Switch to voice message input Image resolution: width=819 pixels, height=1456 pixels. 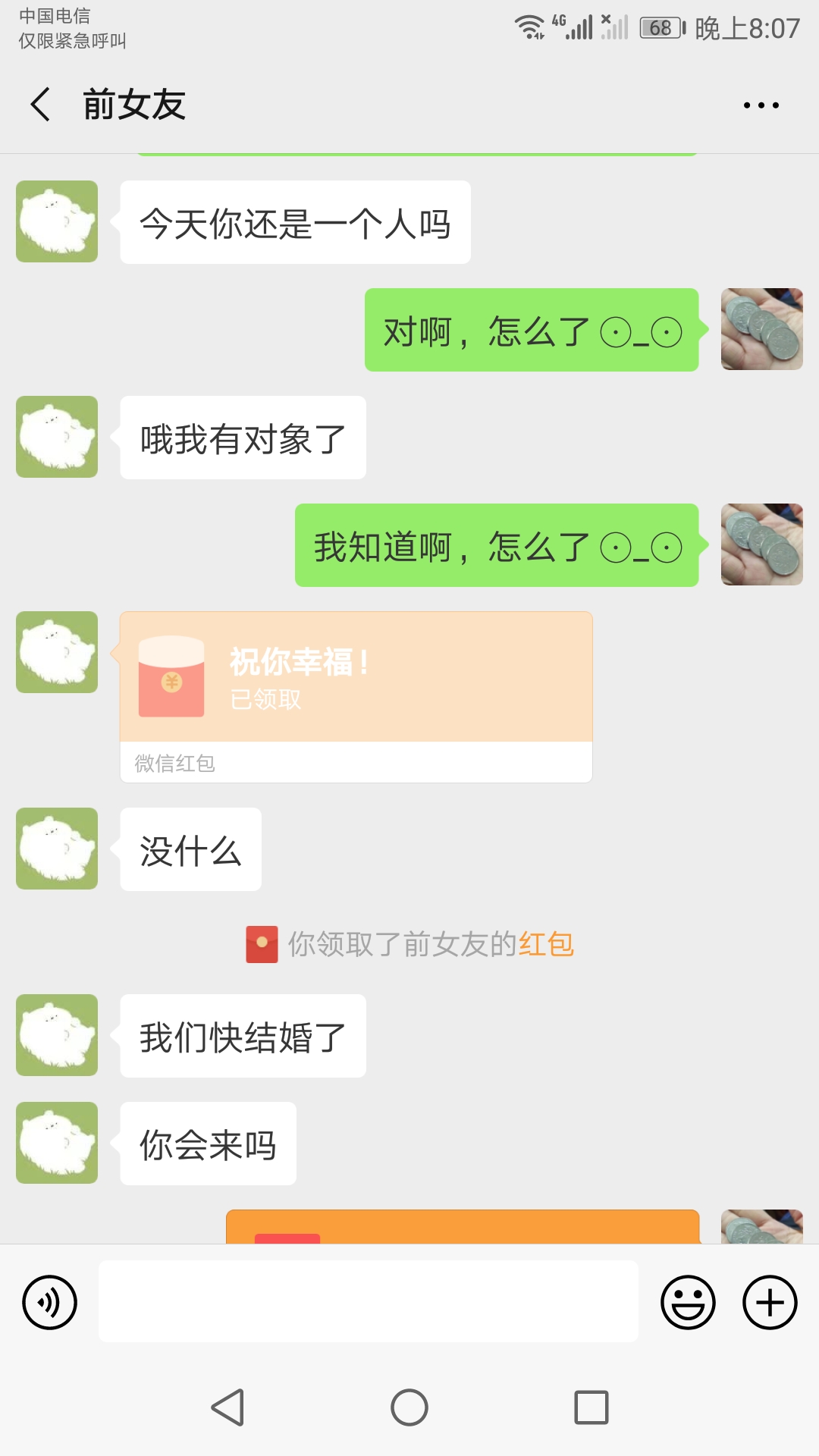coord(49,1302)
